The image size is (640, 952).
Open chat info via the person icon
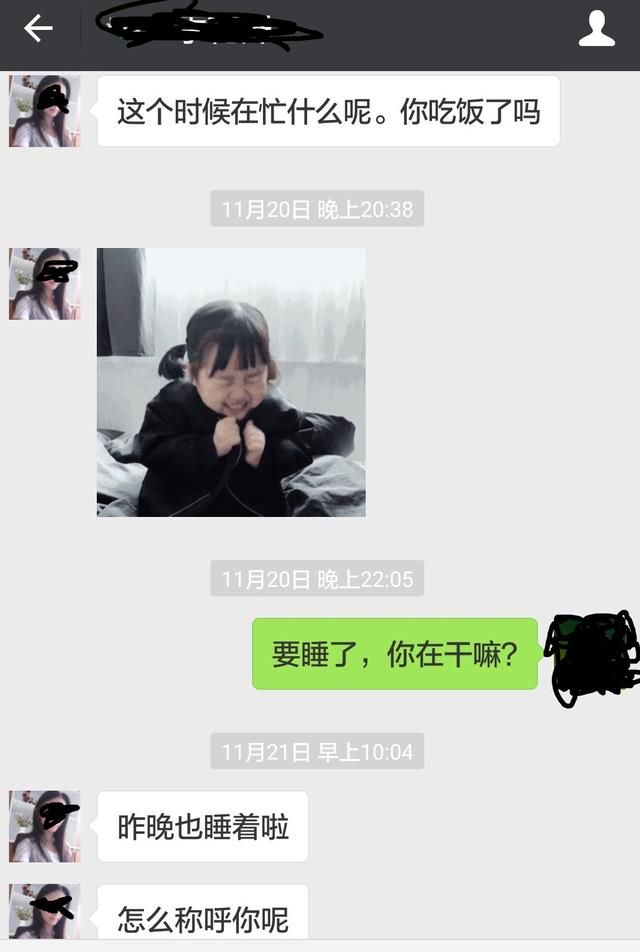click(597, 29)
